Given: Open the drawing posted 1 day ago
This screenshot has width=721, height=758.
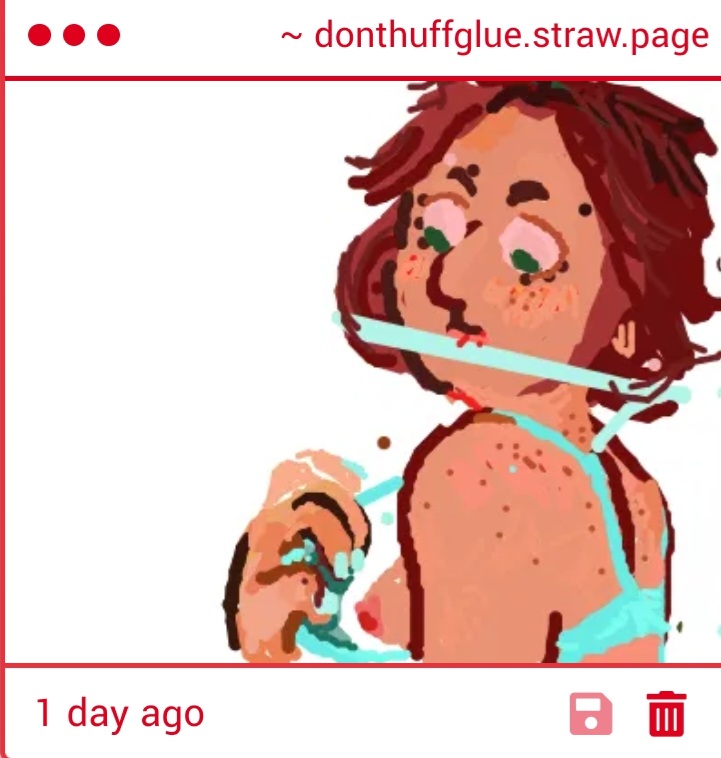Looking at the screenshot, I should (x=360, y=371).
